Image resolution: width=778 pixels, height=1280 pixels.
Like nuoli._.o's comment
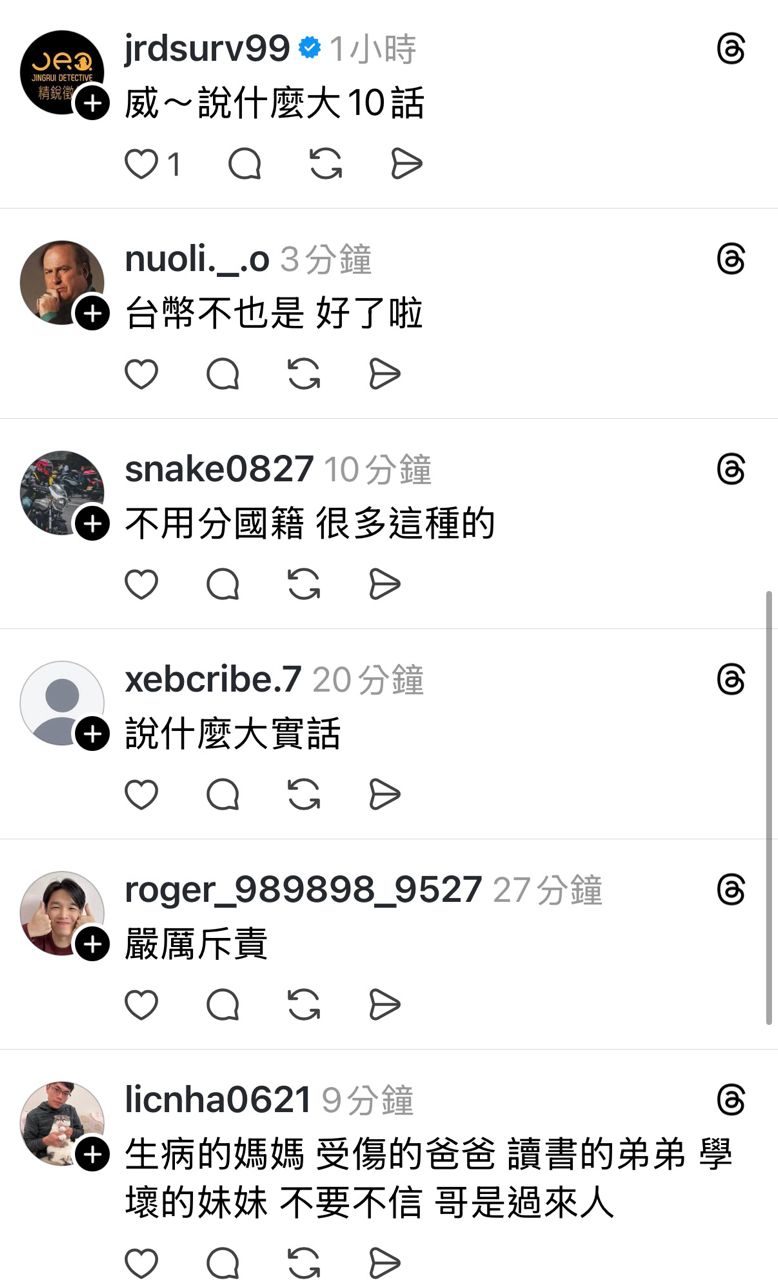[141, 374]
